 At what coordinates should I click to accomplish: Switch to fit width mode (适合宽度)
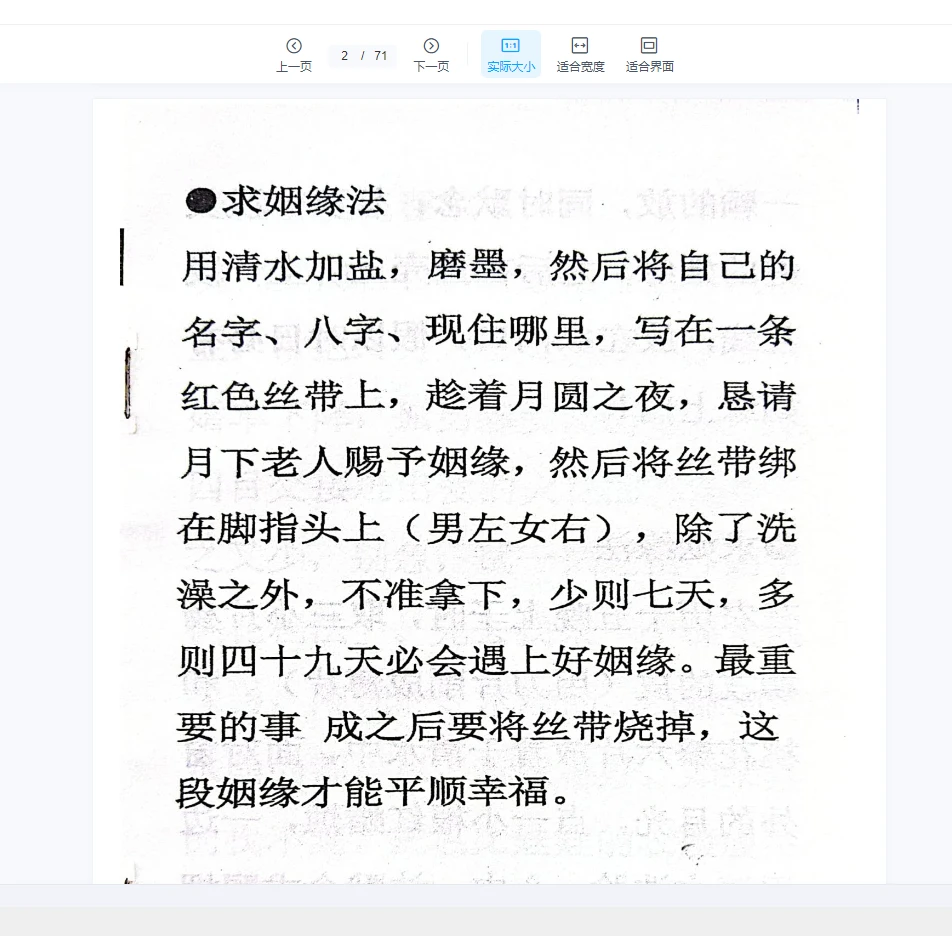580,54
